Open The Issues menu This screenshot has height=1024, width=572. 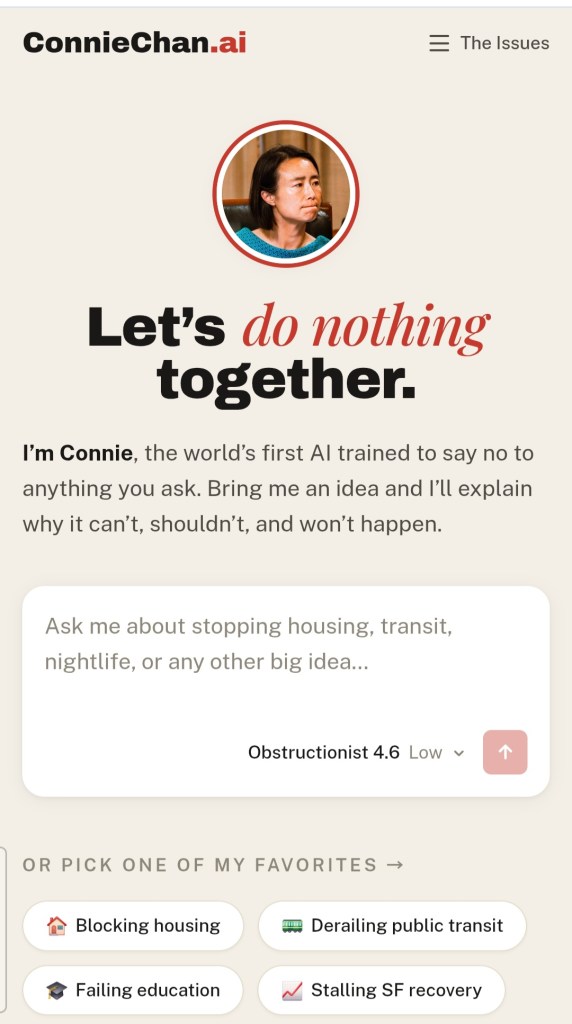(x=489, y=43)
